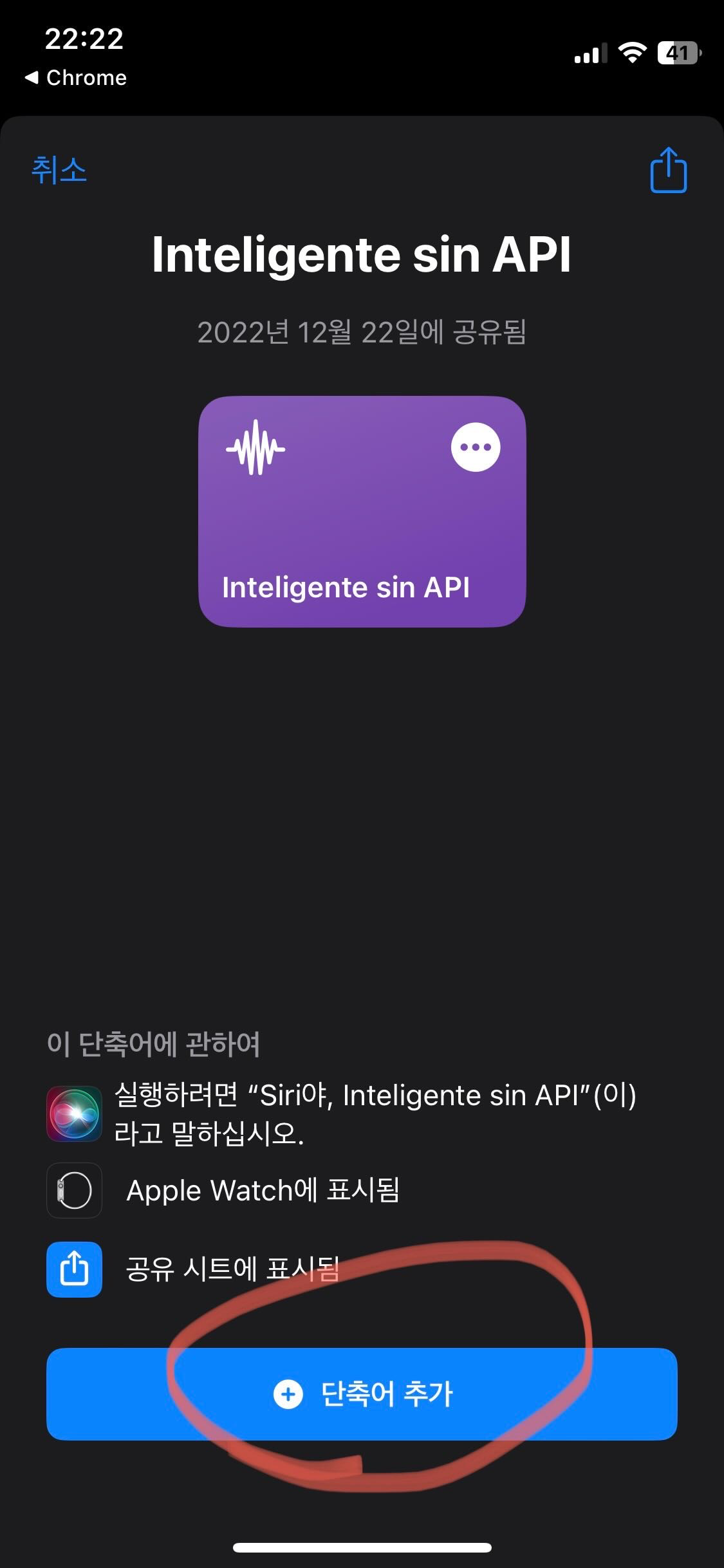Screen dimensions: 724x1568
Task: Tap the home indicator bar at bottom
Action: 362,1548
